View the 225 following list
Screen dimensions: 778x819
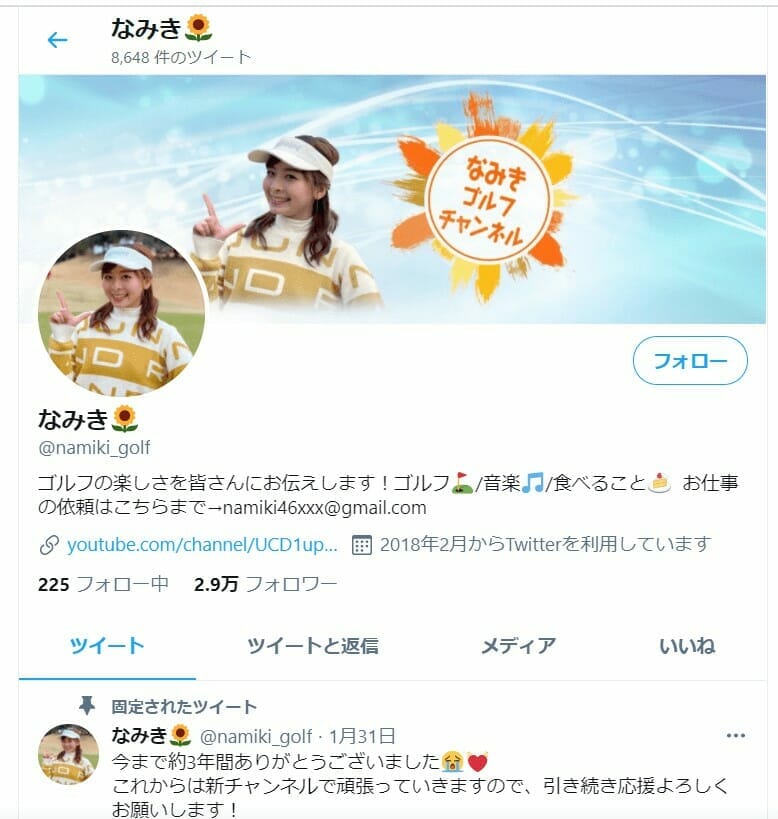tap(103, 584)
